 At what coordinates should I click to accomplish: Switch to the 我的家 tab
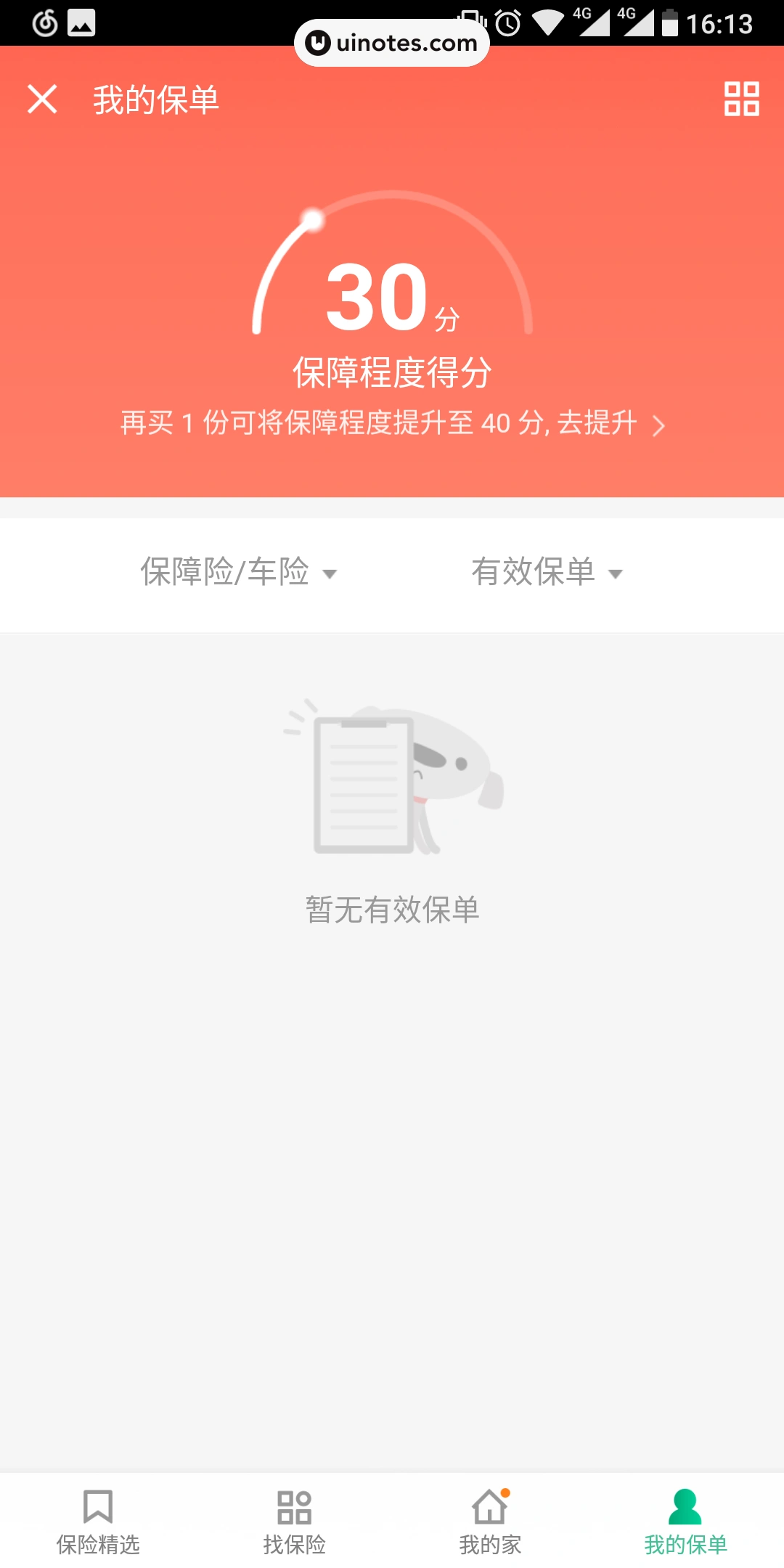tap(490, 1521)
